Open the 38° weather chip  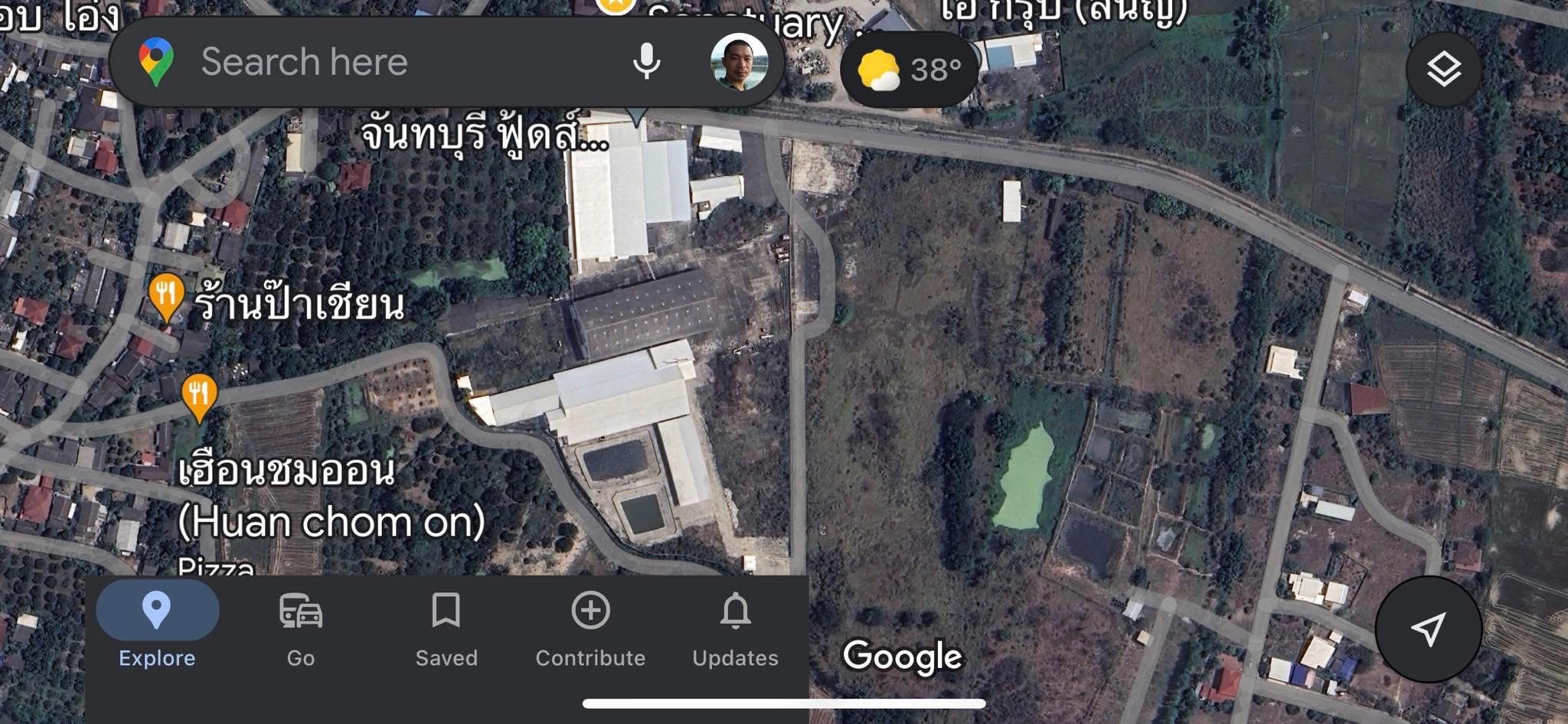910,70
